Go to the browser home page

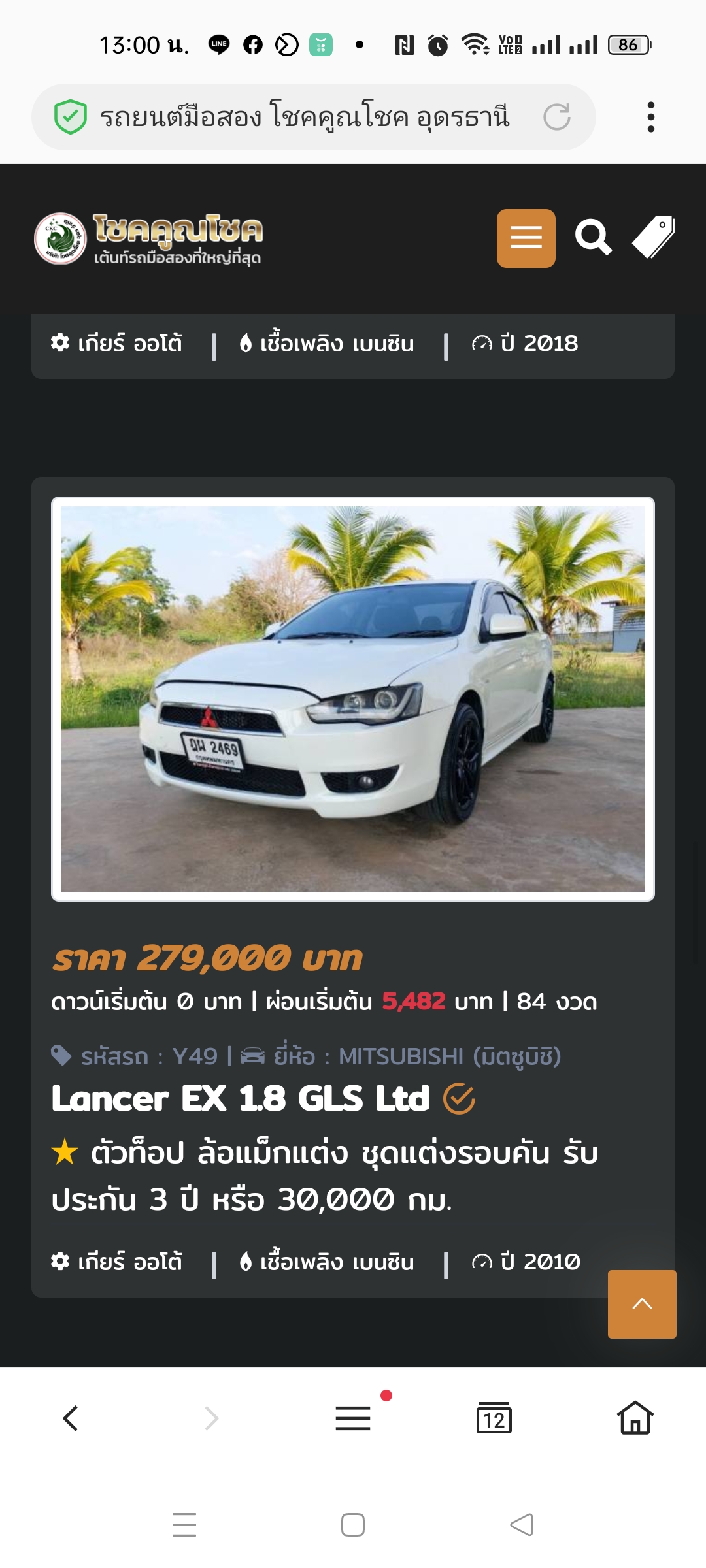click(x=635, y=1418)
